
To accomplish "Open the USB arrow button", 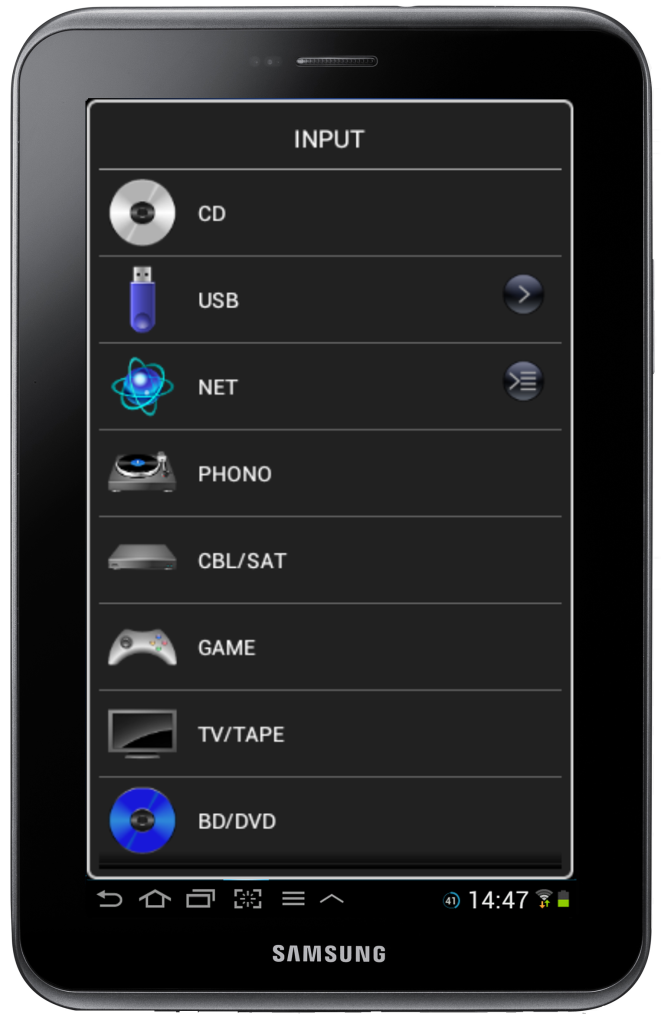I will (522, 295).
